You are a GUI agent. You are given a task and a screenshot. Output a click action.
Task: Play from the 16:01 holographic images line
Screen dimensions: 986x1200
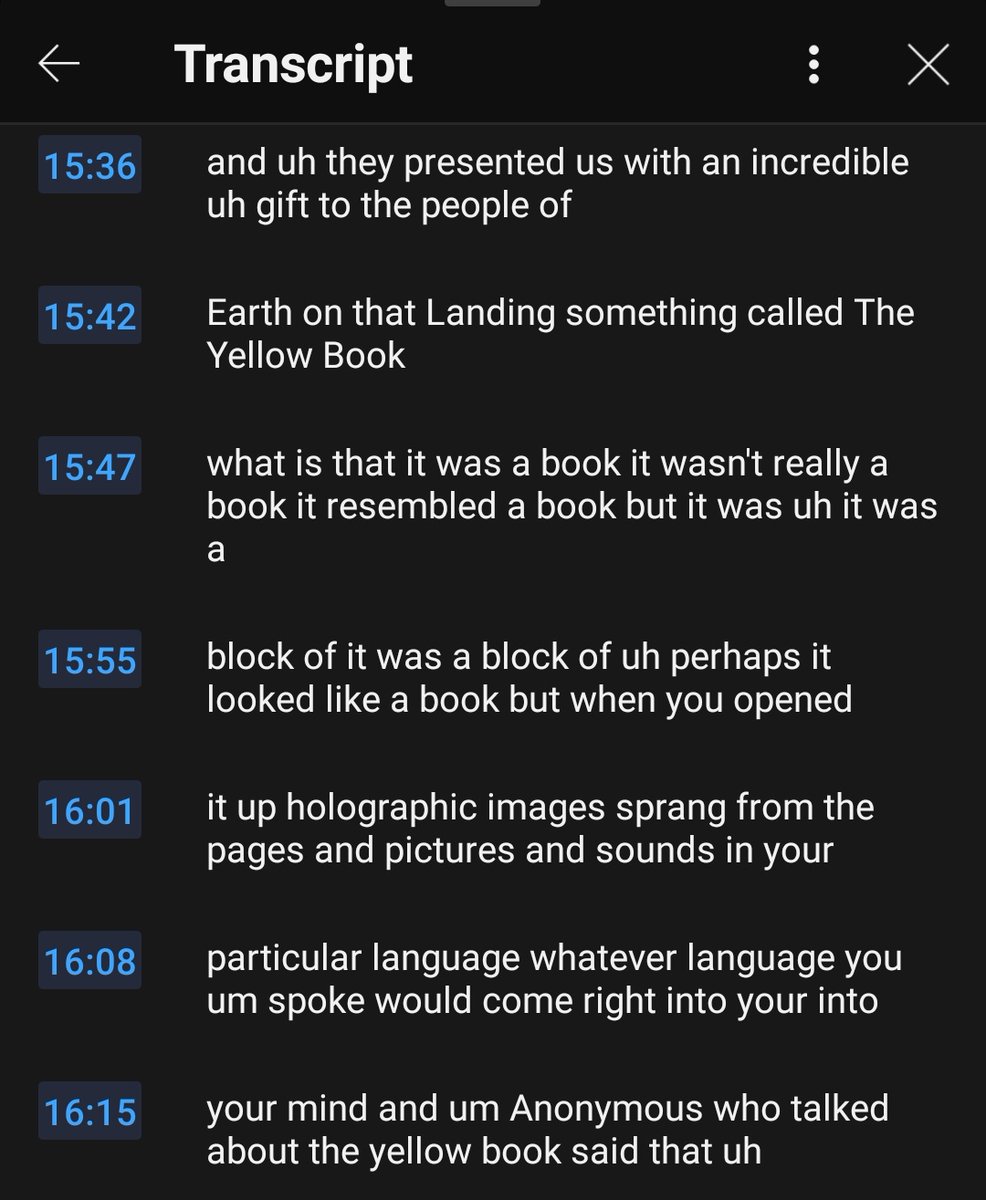pos(90,810)
